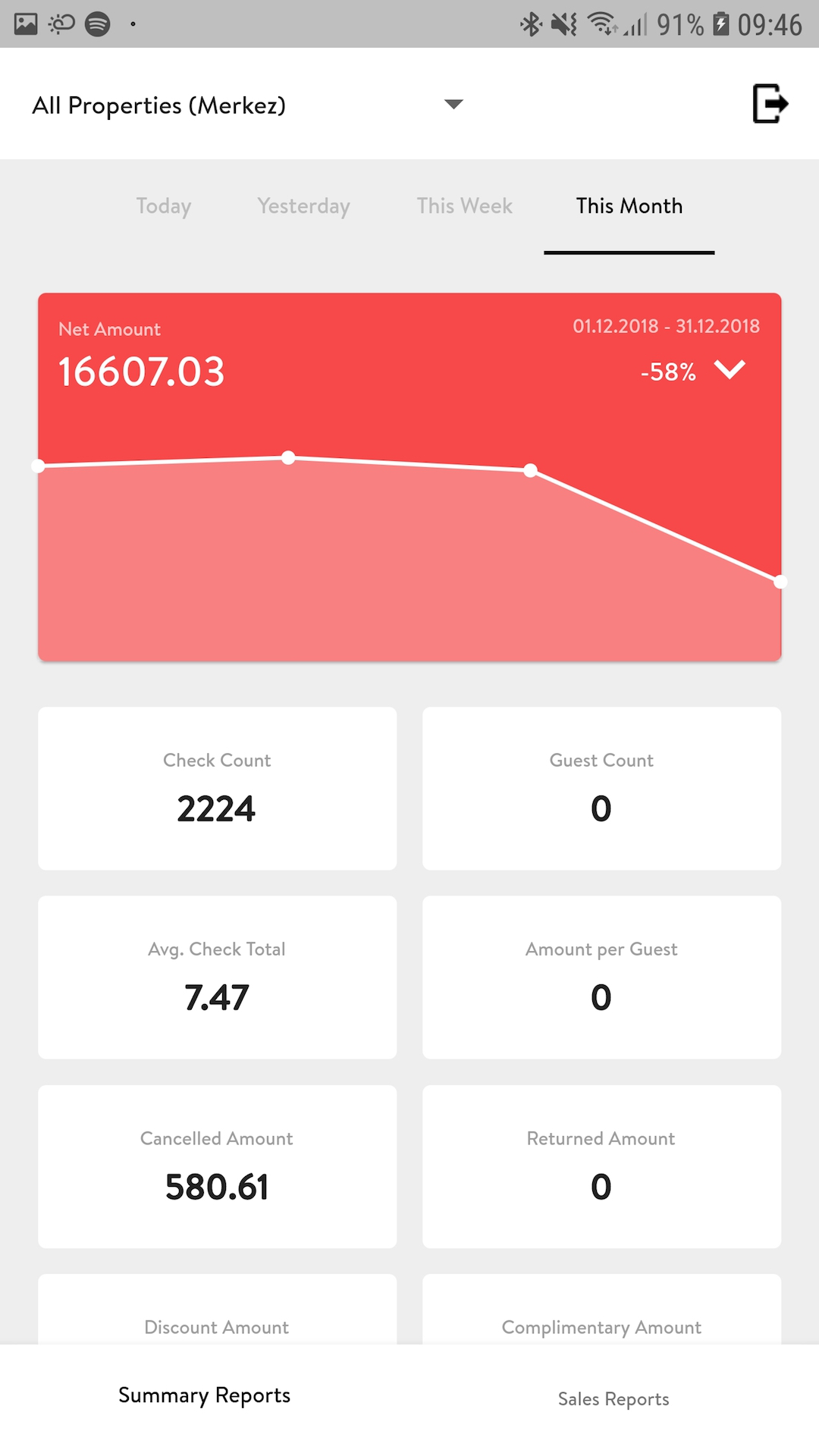Expand the chevron next to -58%

730,370
